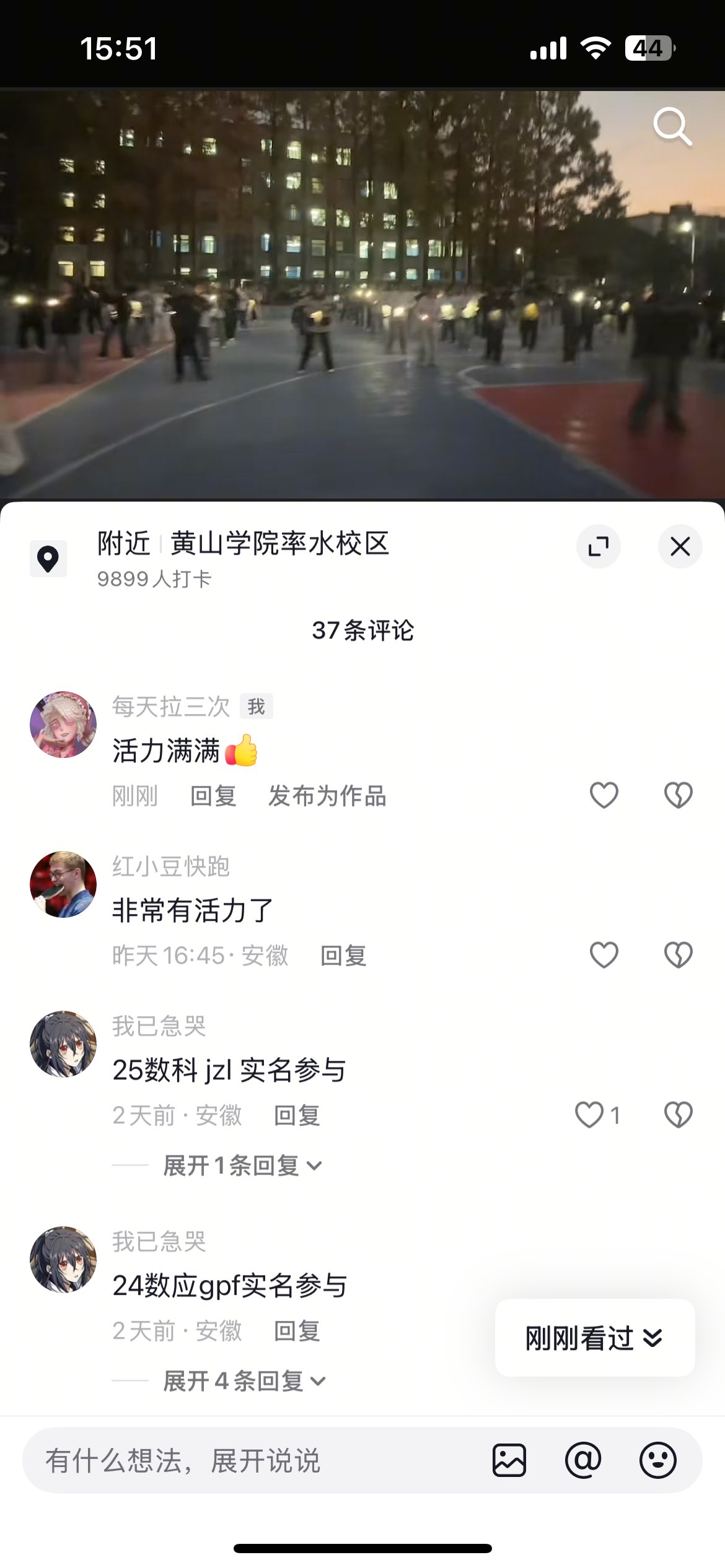Open the emoji picker
725x1568 pixels.
[x=657, y=1460]
